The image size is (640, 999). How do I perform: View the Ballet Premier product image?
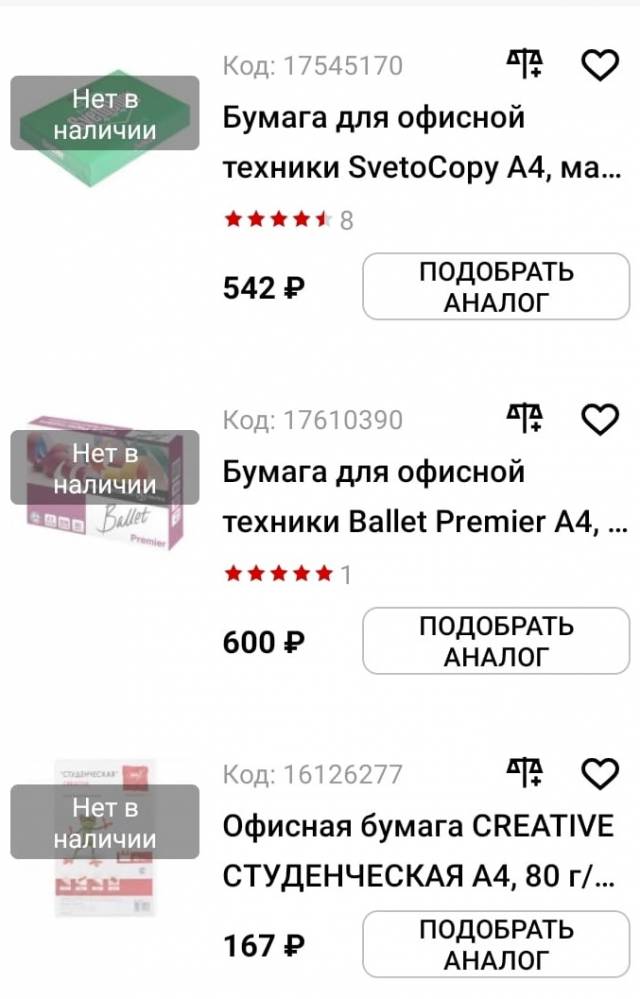[104, 485]
